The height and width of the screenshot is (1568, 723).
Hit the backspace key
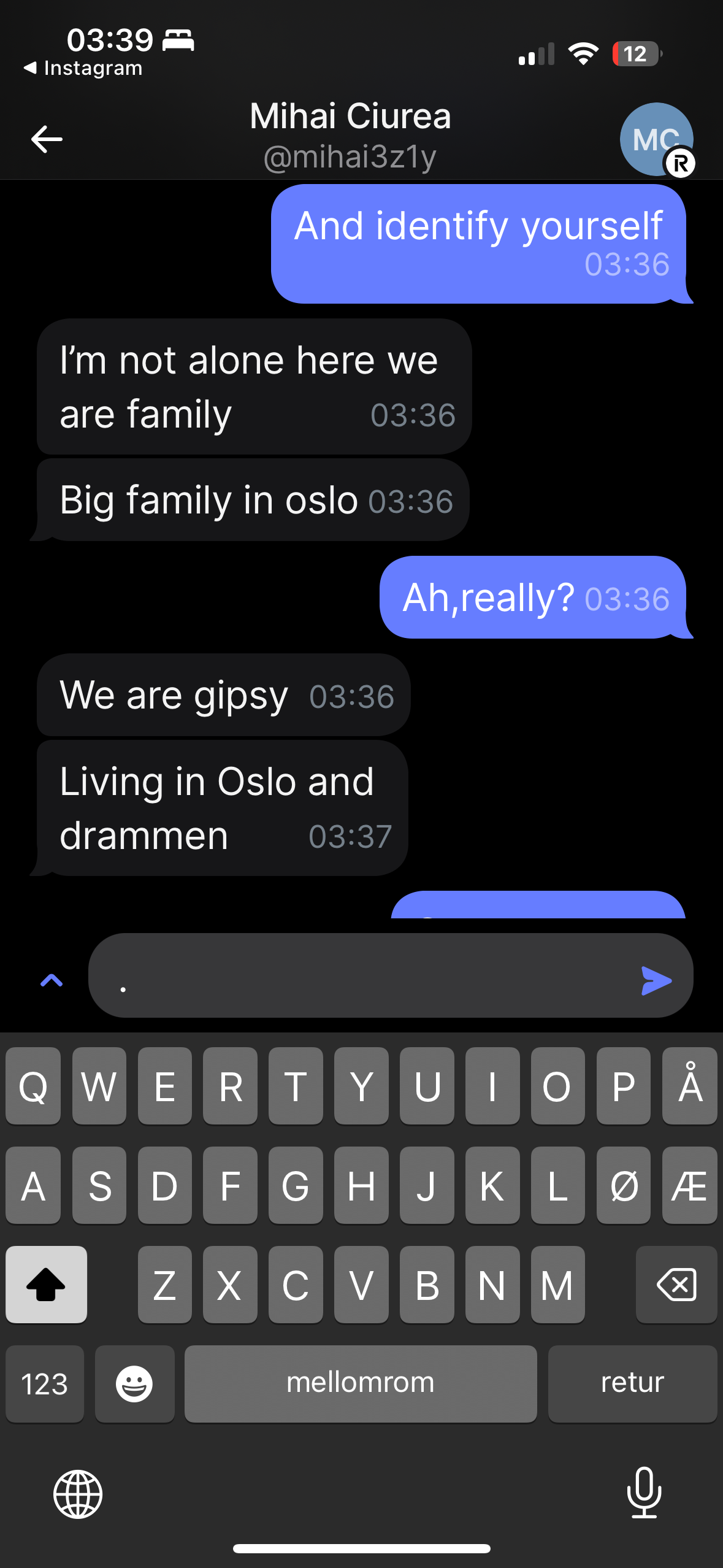(x=676, y=1285)
